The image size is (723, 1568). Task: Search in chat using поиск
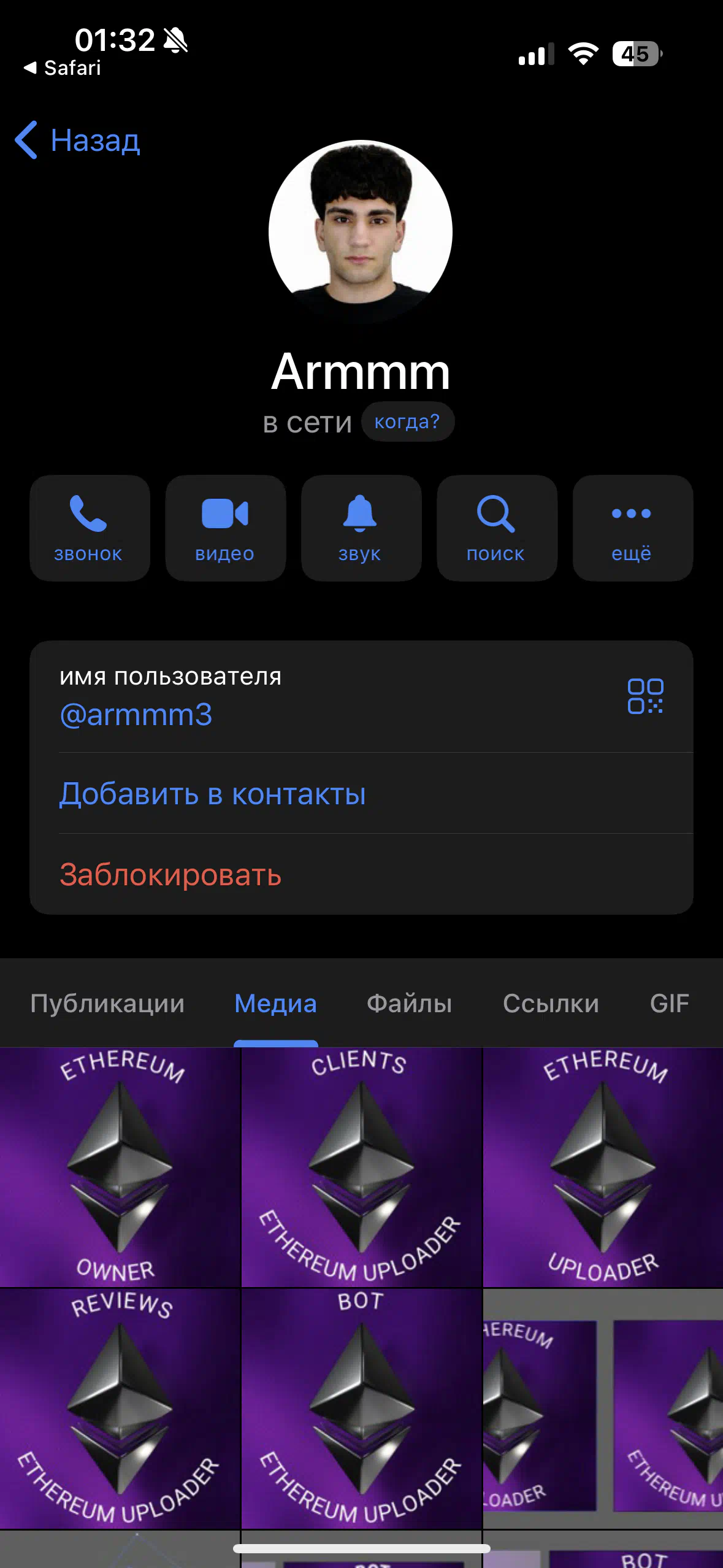tap(497, 528)
